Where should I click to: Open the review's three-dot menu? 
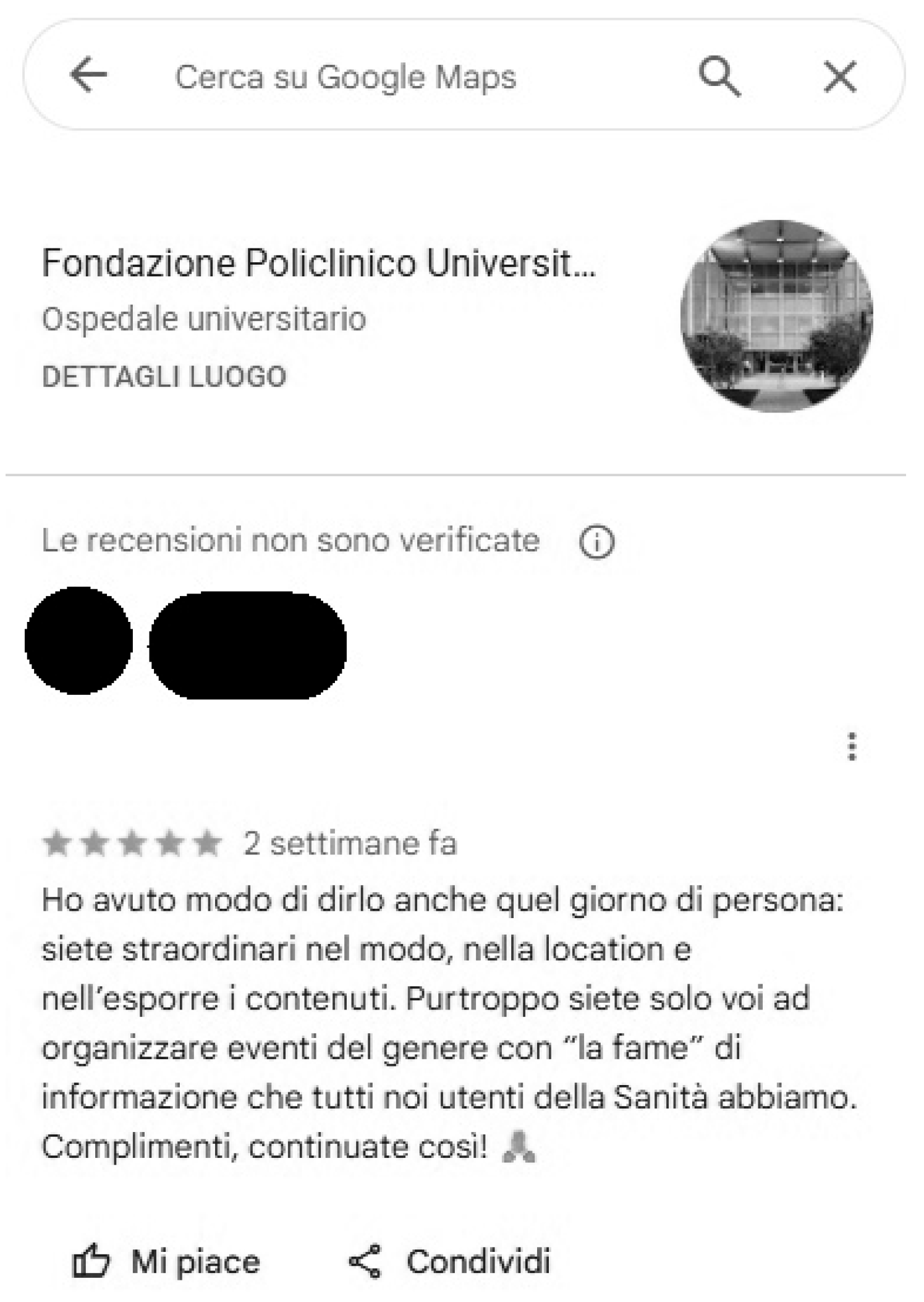[x=852, y=746]
